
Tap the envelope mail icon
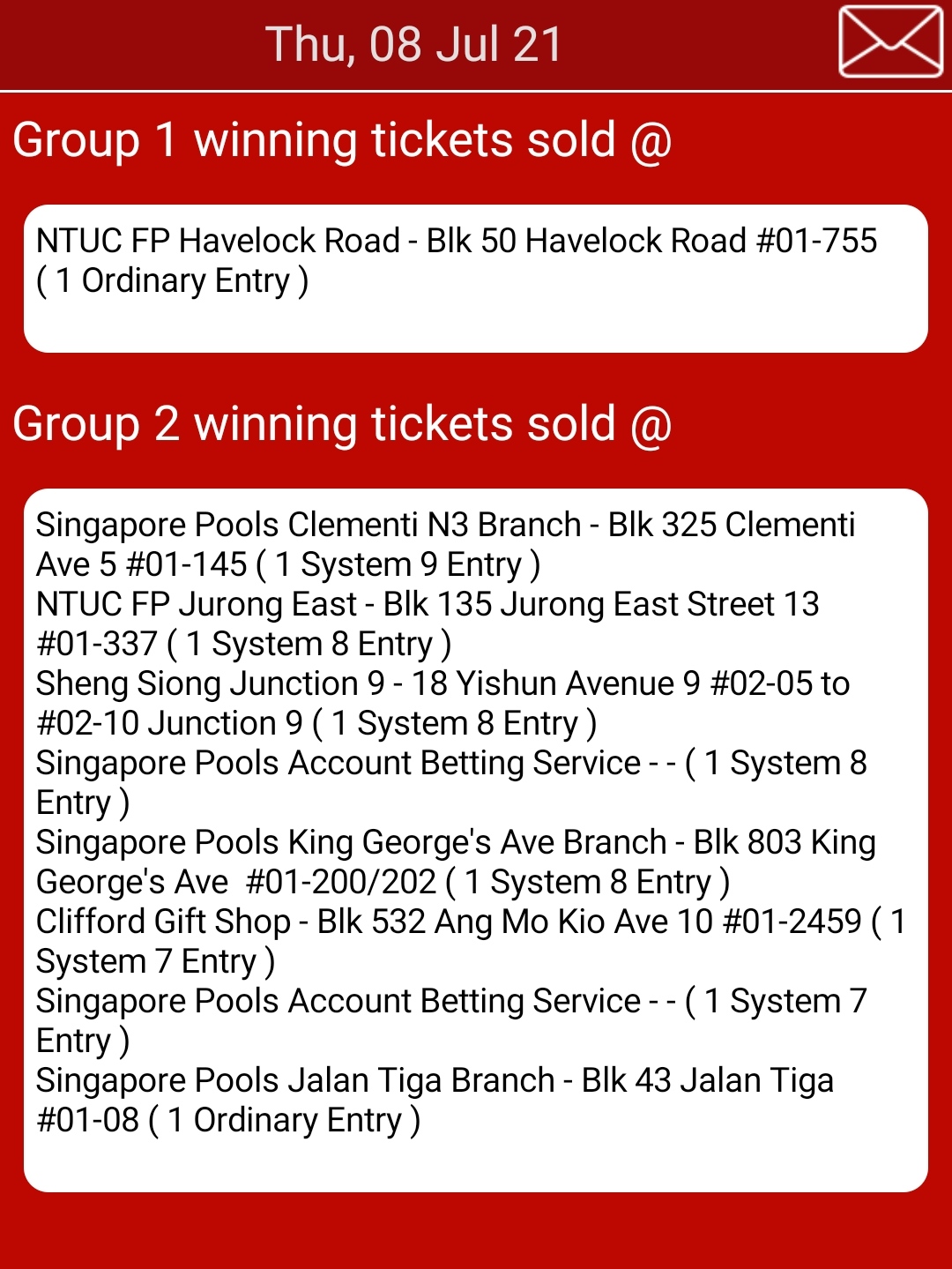click(x=890, y=41)
